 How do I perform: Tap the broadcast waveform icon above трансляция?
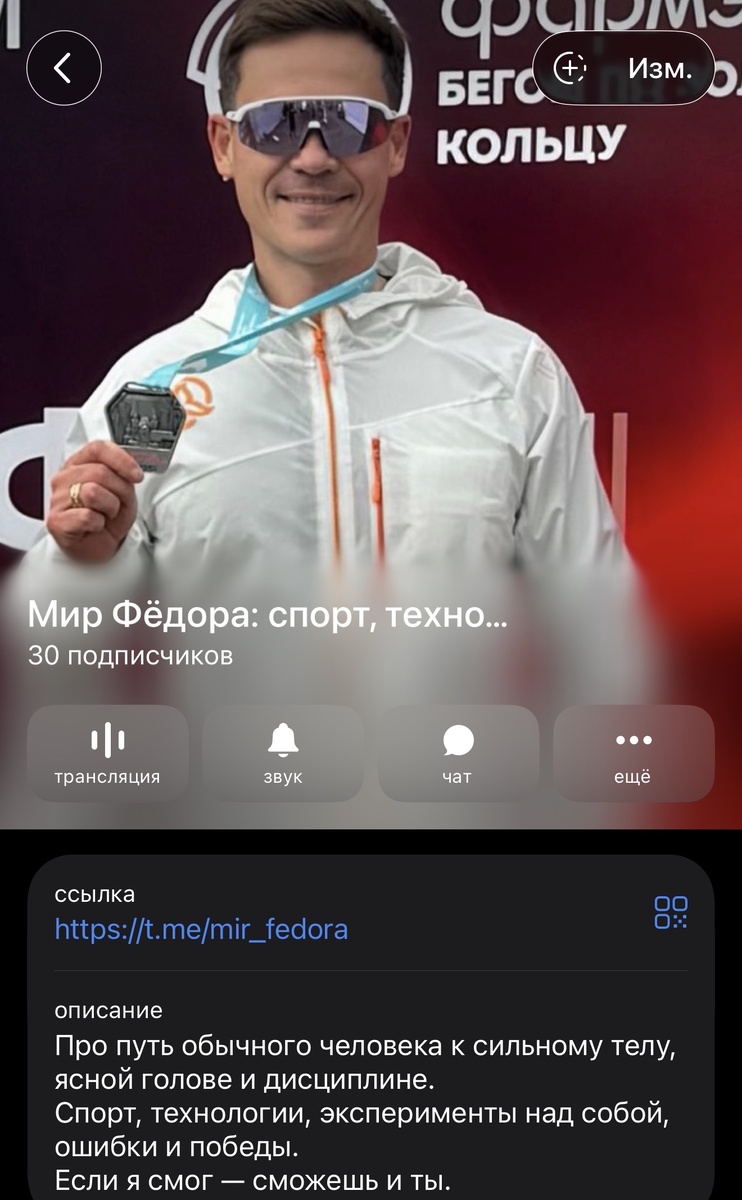click(108, 740)
